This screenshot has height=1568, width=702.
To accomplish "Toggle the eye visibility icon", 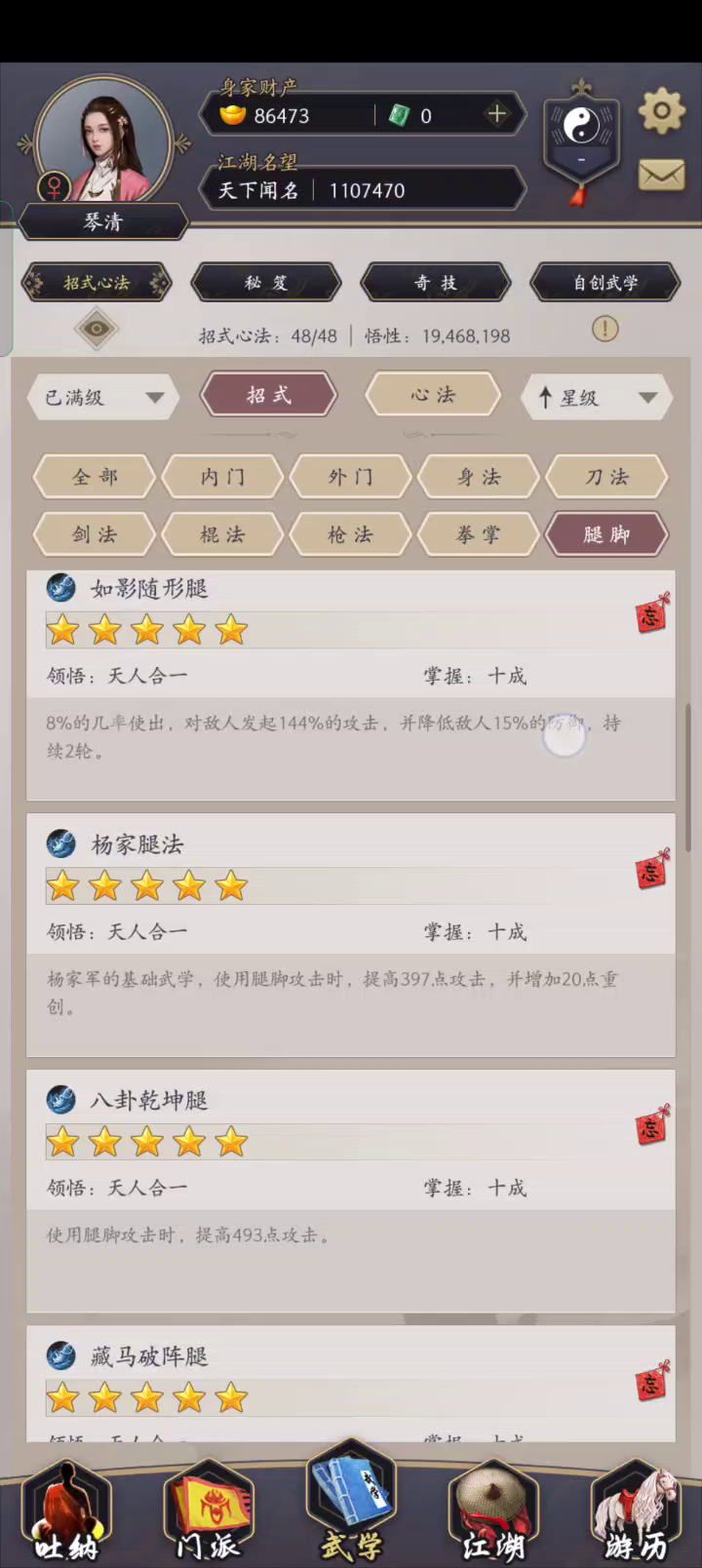I will (96, 329).
